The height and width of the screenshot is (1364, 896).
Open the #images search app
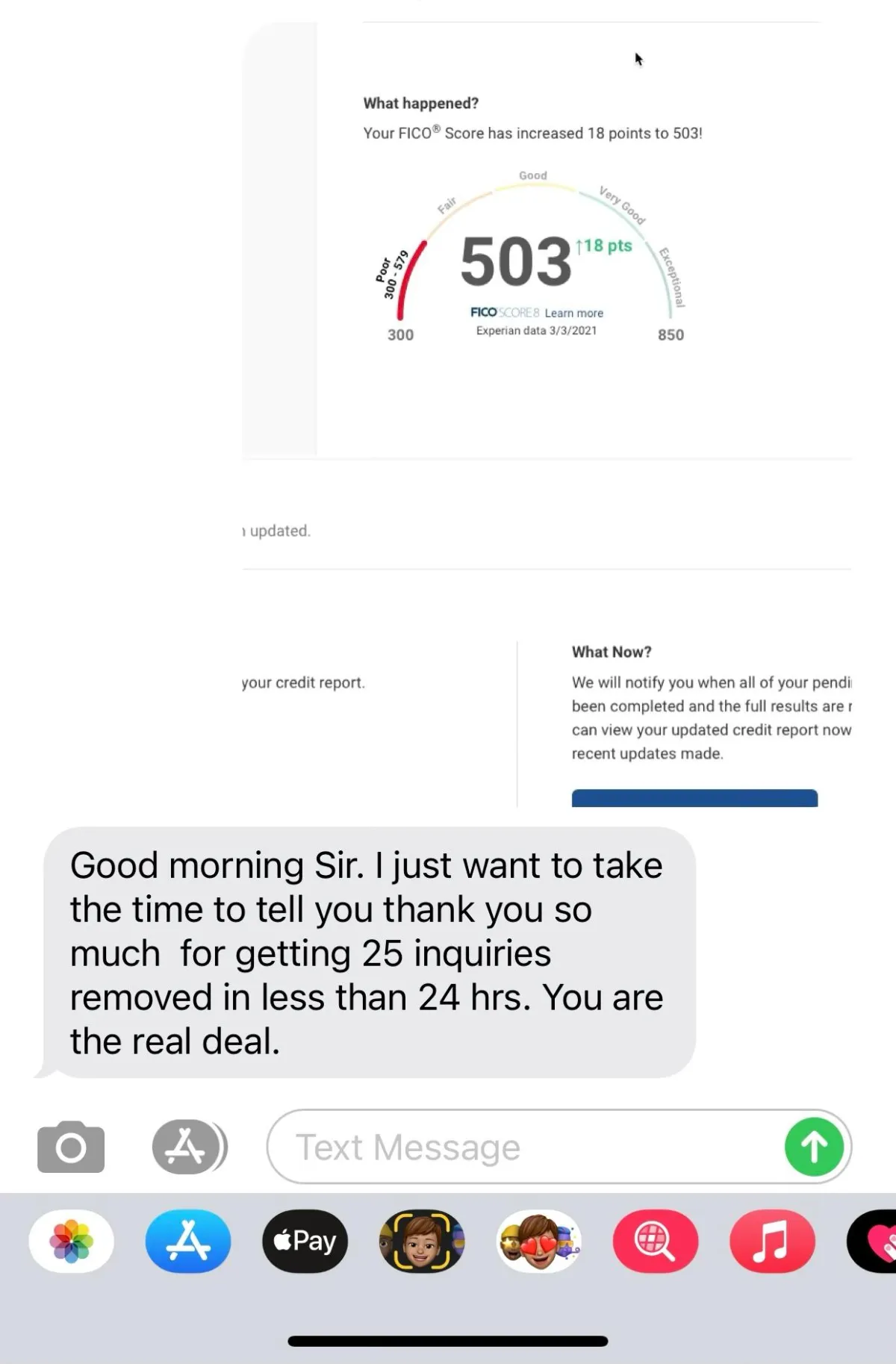pyautogui.click(x=656, y=1241)
